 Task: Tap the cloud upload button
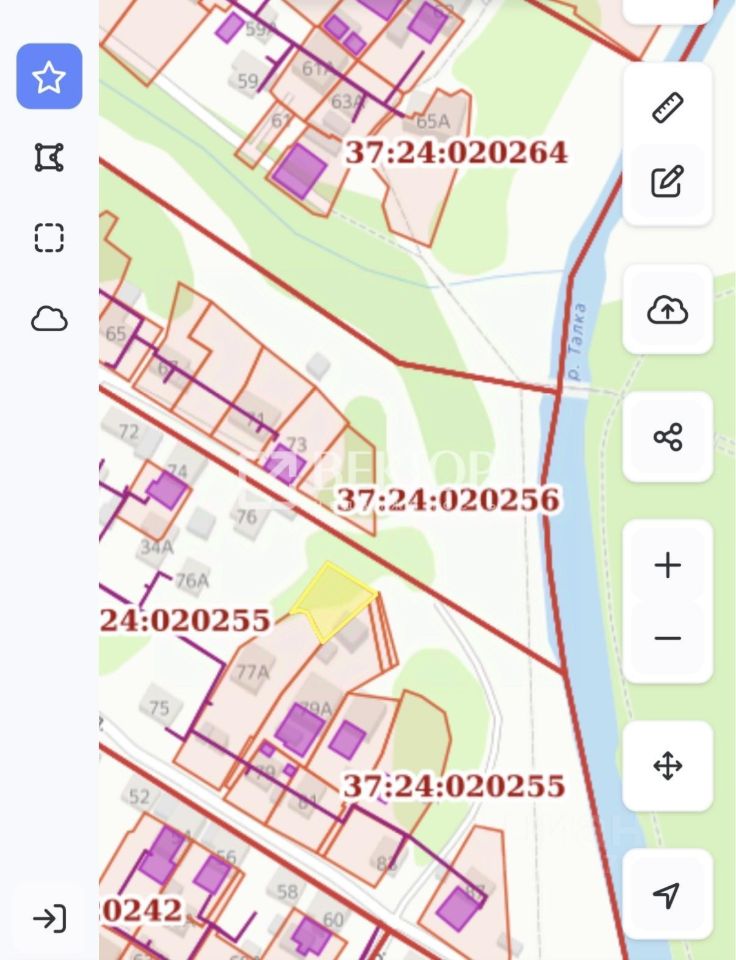667,310
